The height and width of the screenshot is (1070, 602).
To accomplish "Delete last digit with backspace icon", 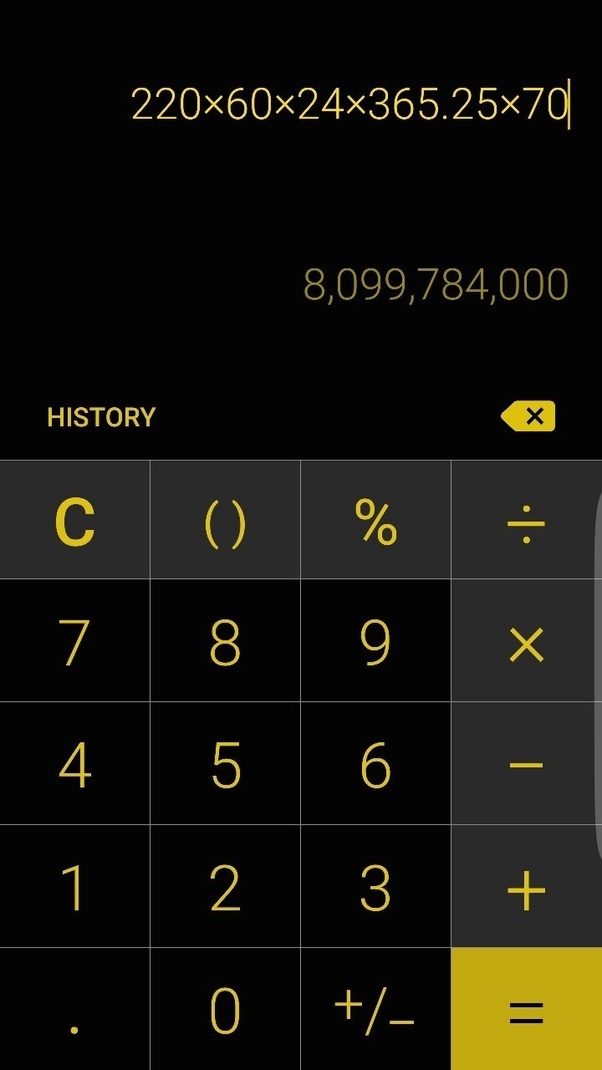I will tap(528, 416).
